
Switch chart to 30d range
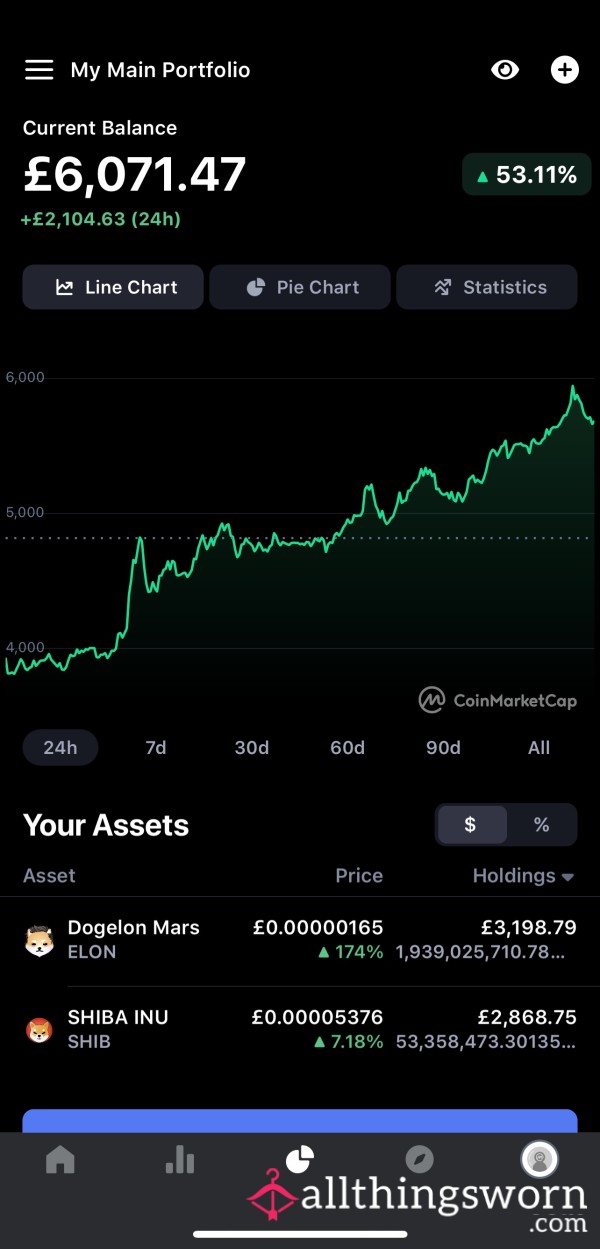coord(252,748)
